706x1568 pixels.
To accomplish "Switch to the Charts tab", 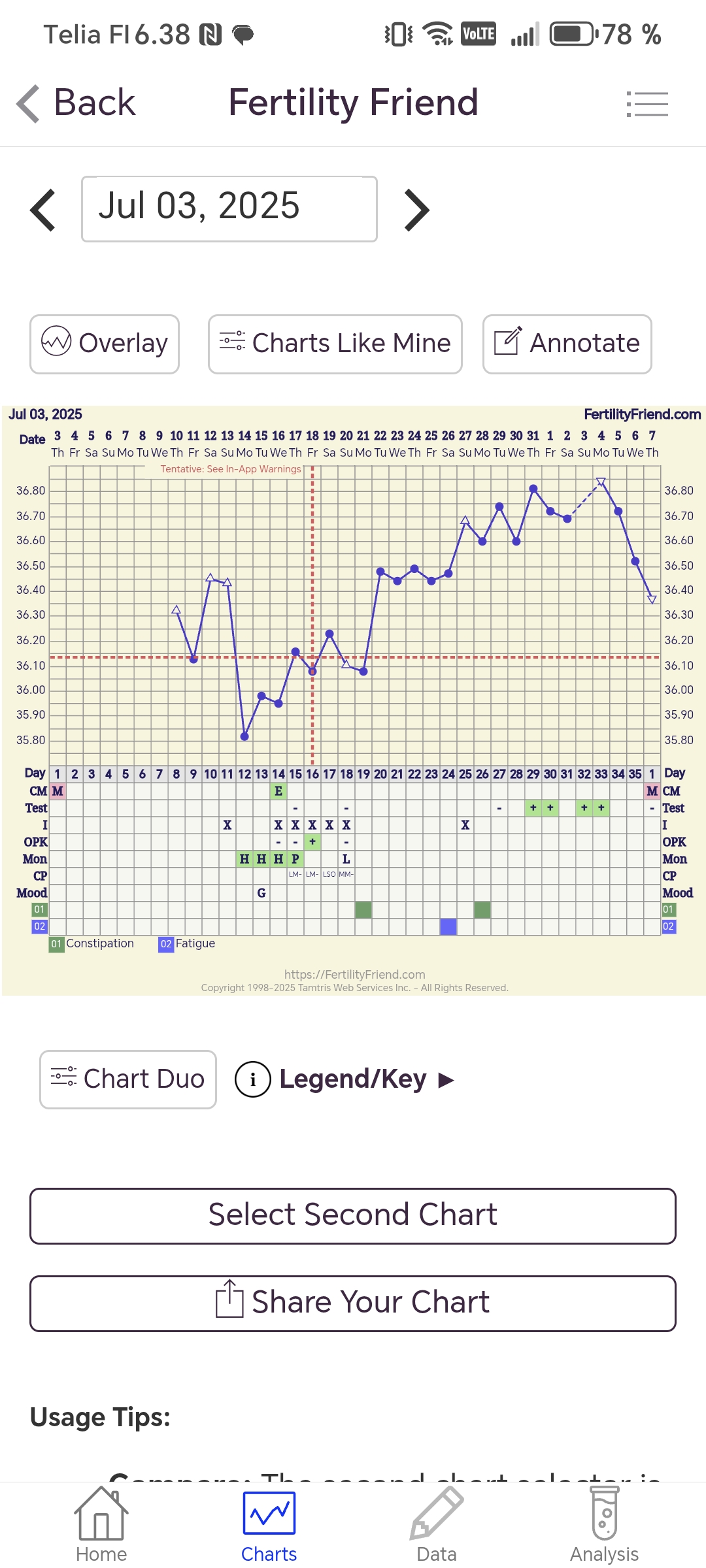I will tap(269, 1525).
